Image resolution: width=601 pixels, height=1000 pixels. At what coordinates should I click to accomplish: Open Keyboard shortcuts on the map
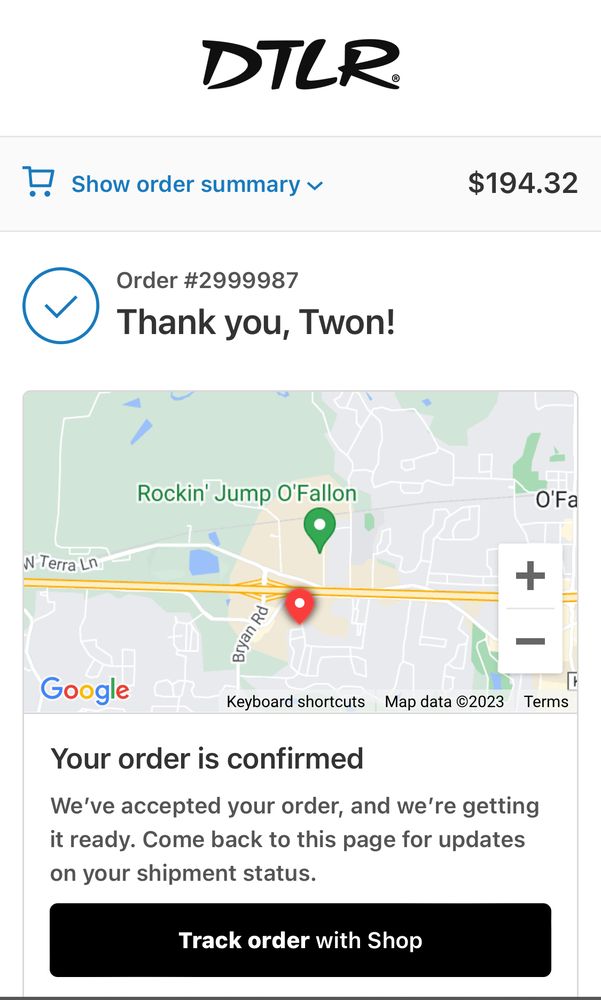pyautogui.click(x=295, y=702)
